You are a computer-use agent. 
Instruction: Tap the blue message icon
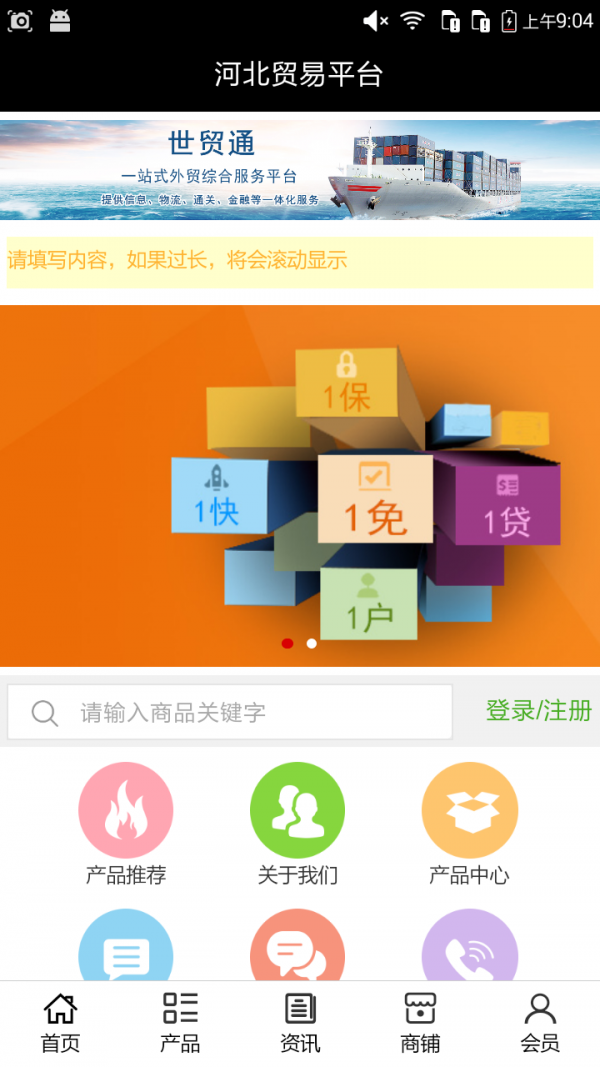pos(126,948)
